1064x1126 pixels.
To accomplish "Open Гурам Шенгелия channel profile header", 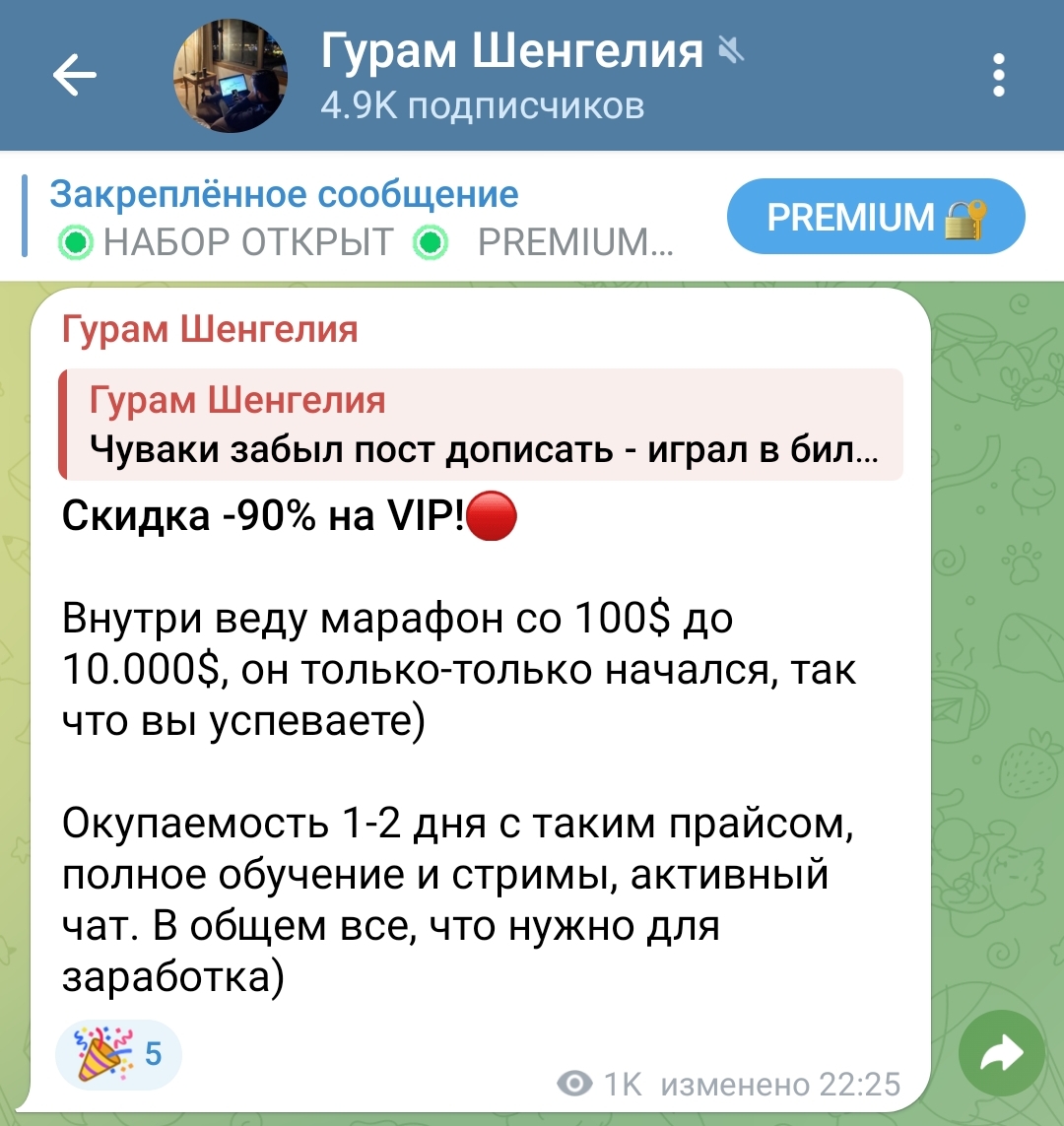I will pyautogui.click(x=512, y=75).
